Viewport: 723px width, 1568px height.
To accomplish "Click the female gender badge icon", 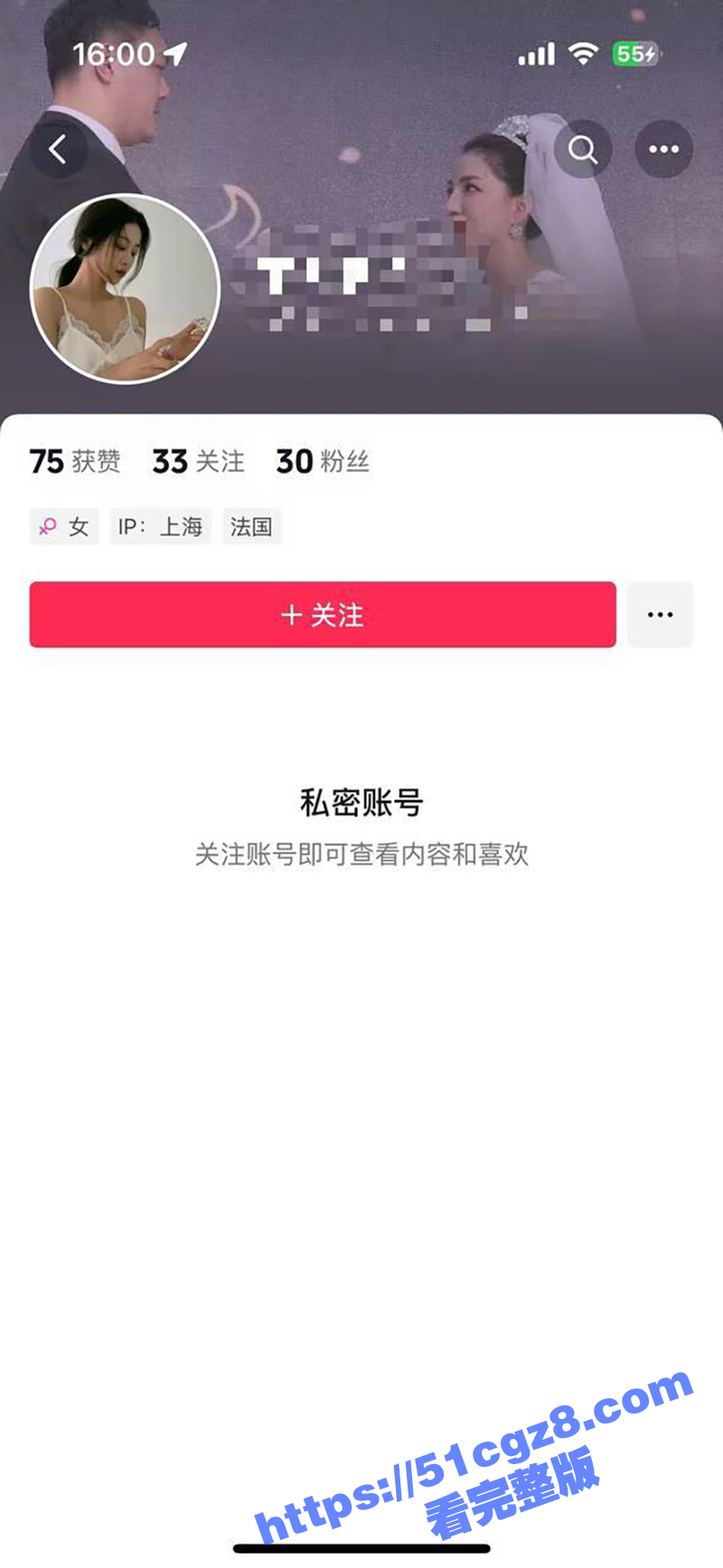I will coord(47,526).
